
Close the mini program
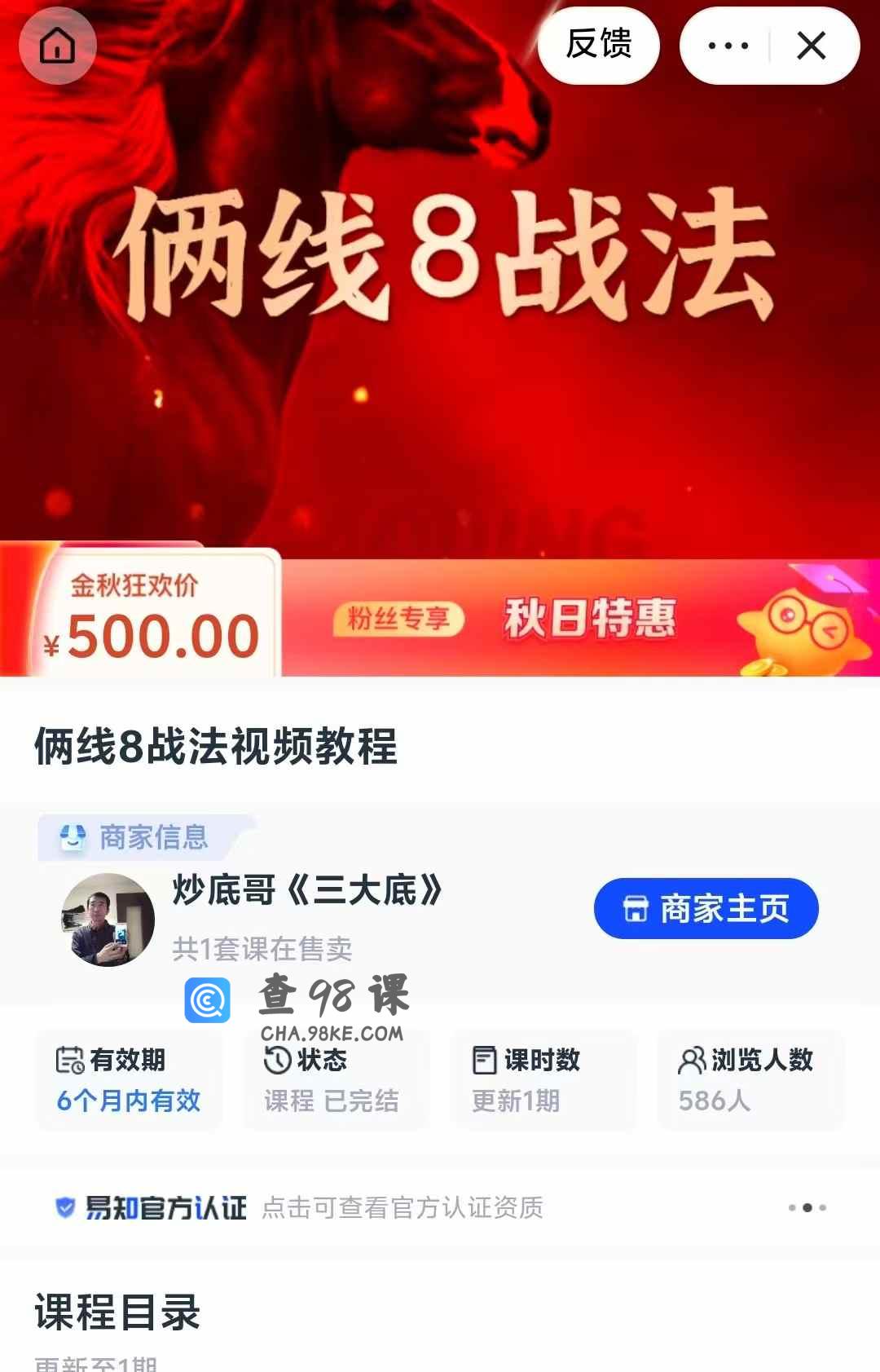[812, 46]
